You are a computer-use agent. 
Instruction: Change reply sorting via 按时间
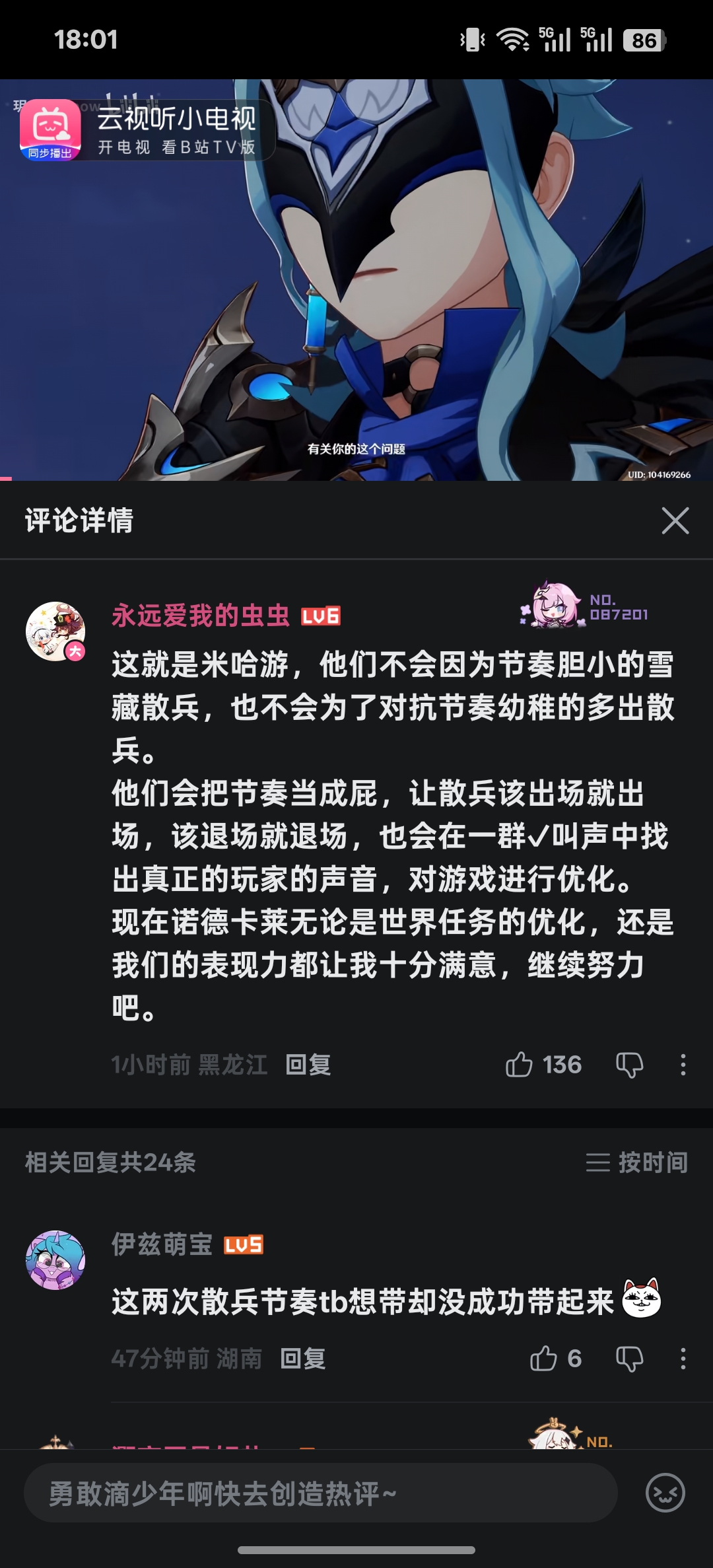click(x=636, y=1162)
